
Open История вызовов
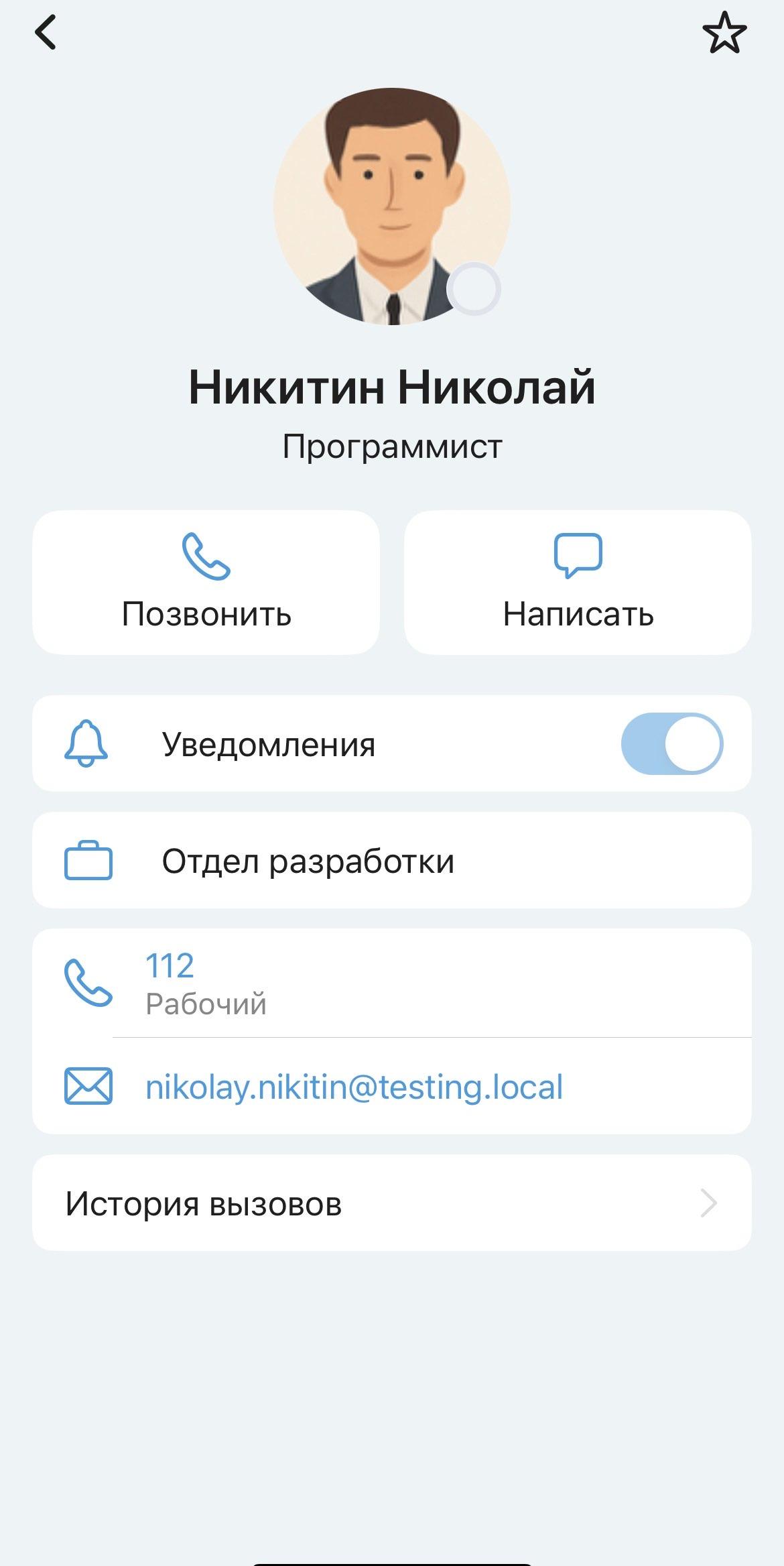click(x=391, y=1203)
